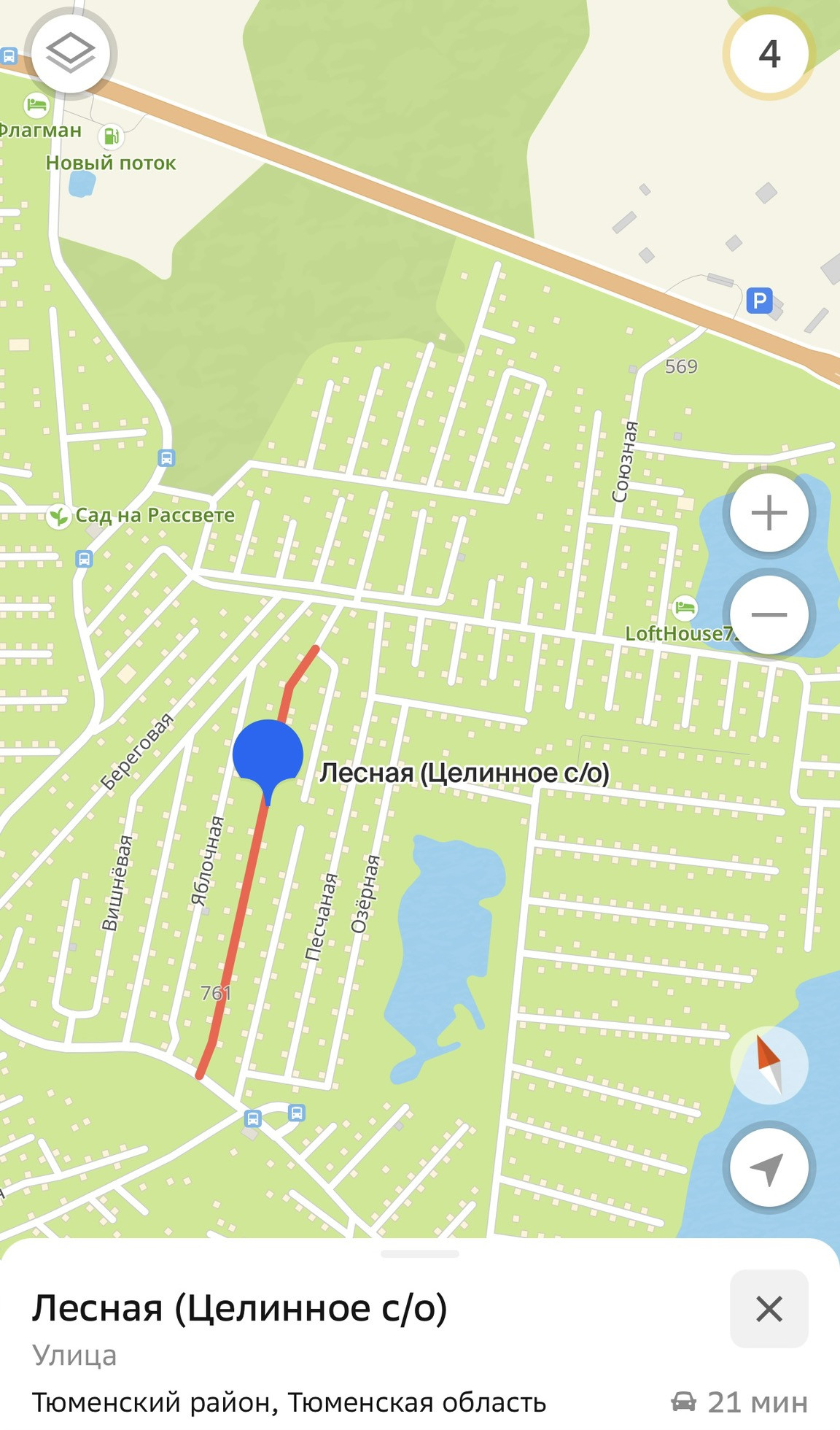This screenshot has height=1430, width=840.
Task: Expand the Лесная (Целинное с/о) info card
Action: [x=420, y=1253]
